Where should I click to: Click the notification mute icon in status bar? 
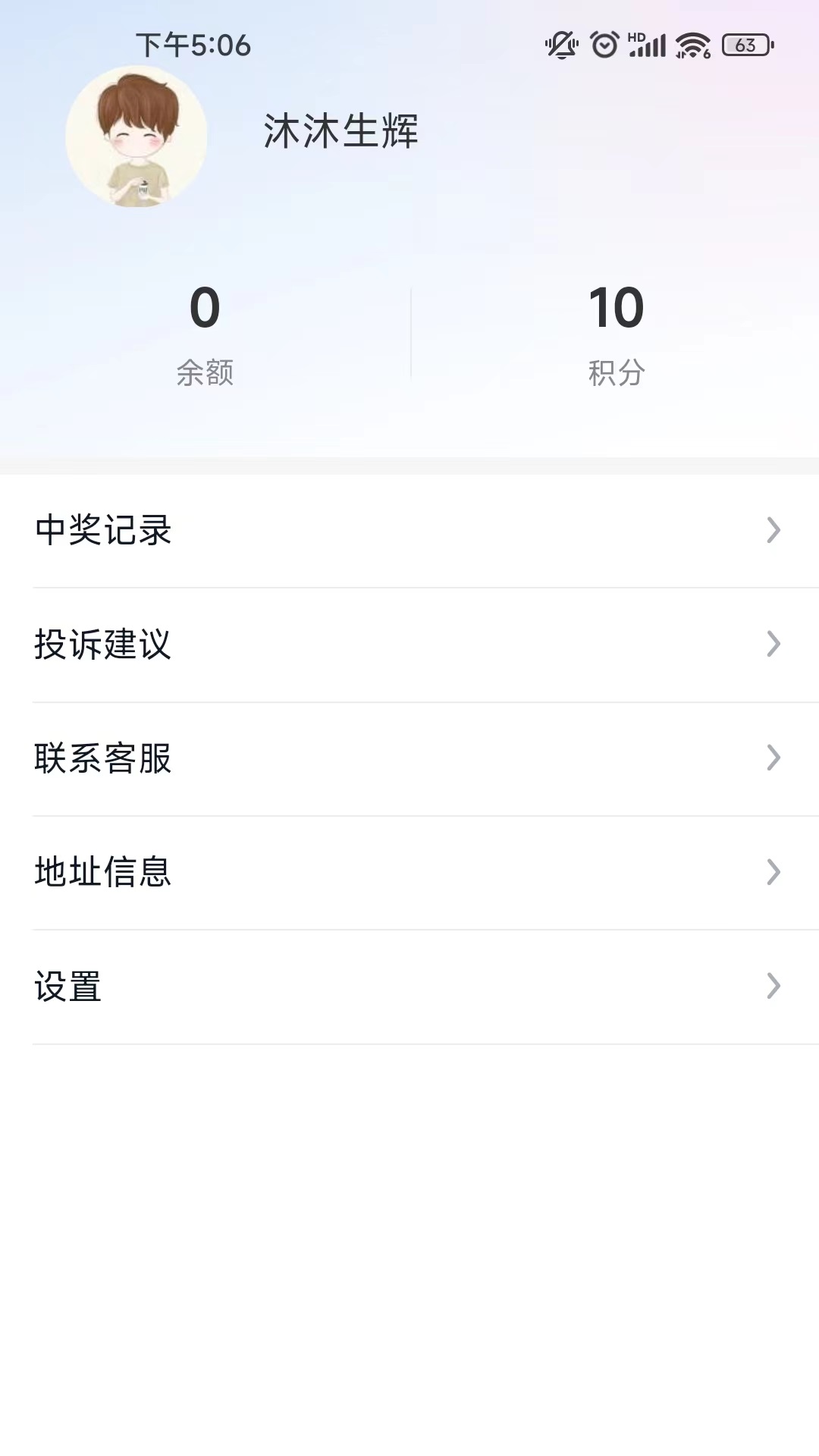562,45
